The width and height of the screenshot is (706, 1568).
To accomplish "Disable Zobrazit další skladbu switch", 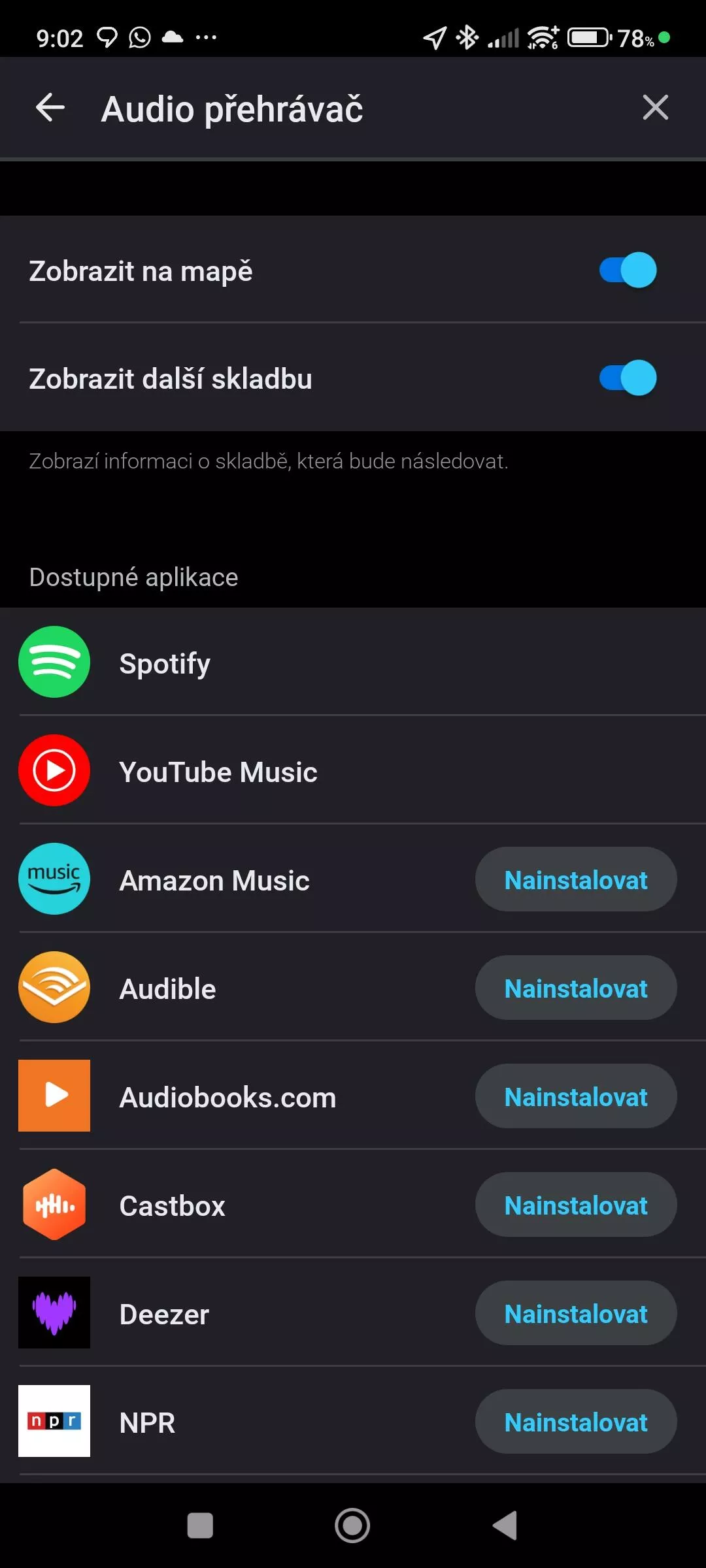I will 628,378.
